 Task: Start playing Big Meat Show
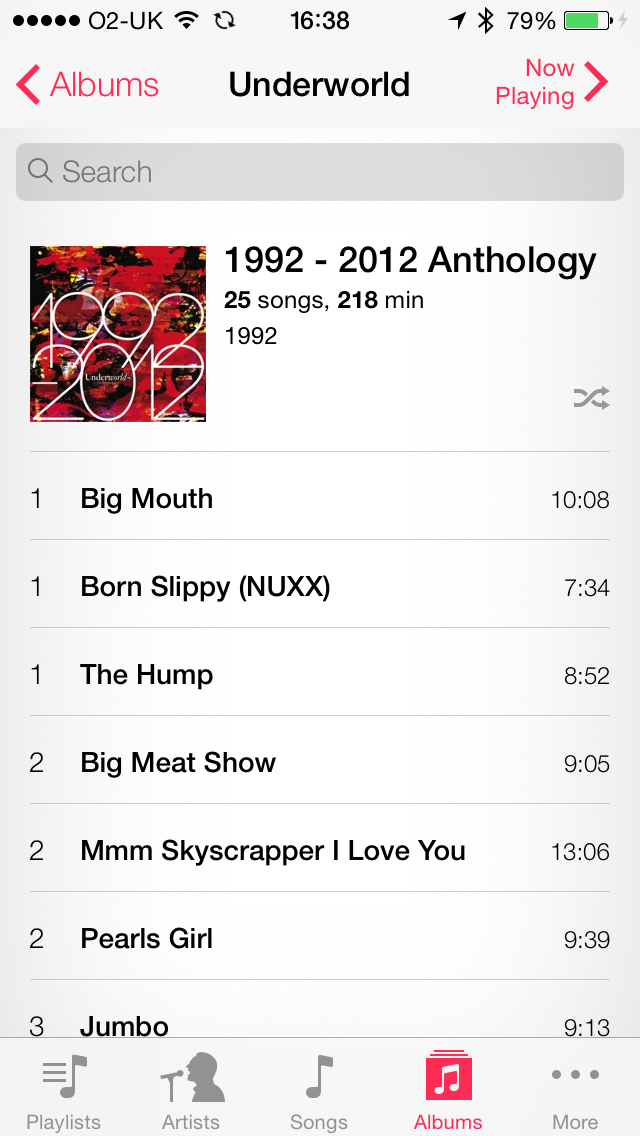pyautogui.click(x=320, y=761)
